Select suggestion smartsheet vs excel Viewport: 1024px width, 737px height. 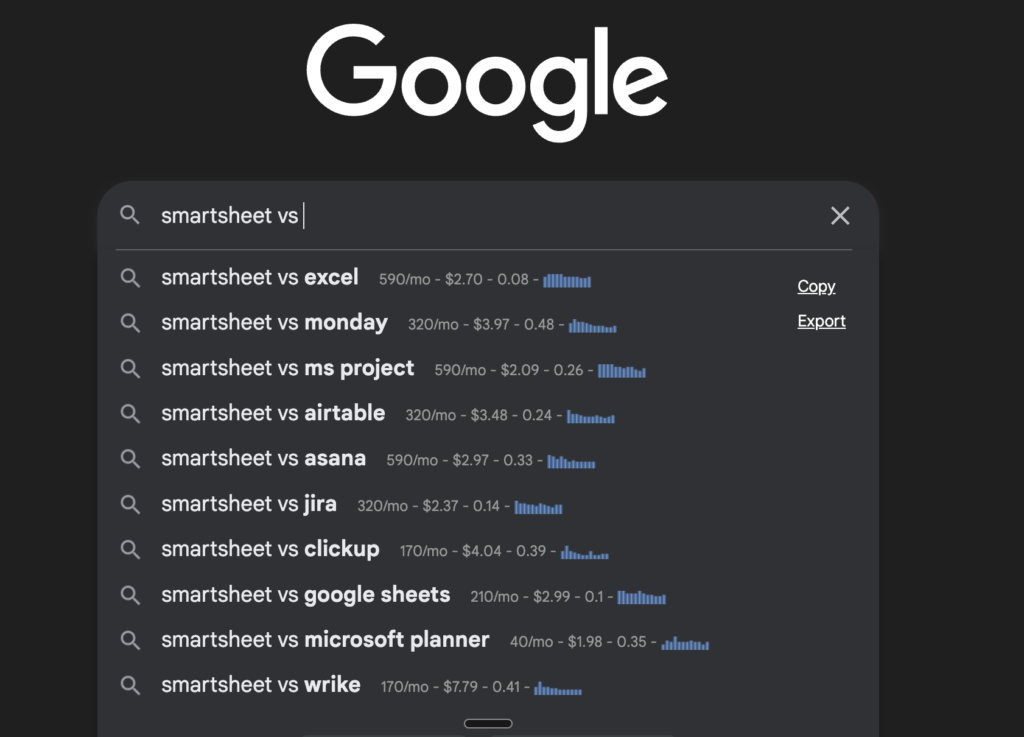(x=260, y=278)
